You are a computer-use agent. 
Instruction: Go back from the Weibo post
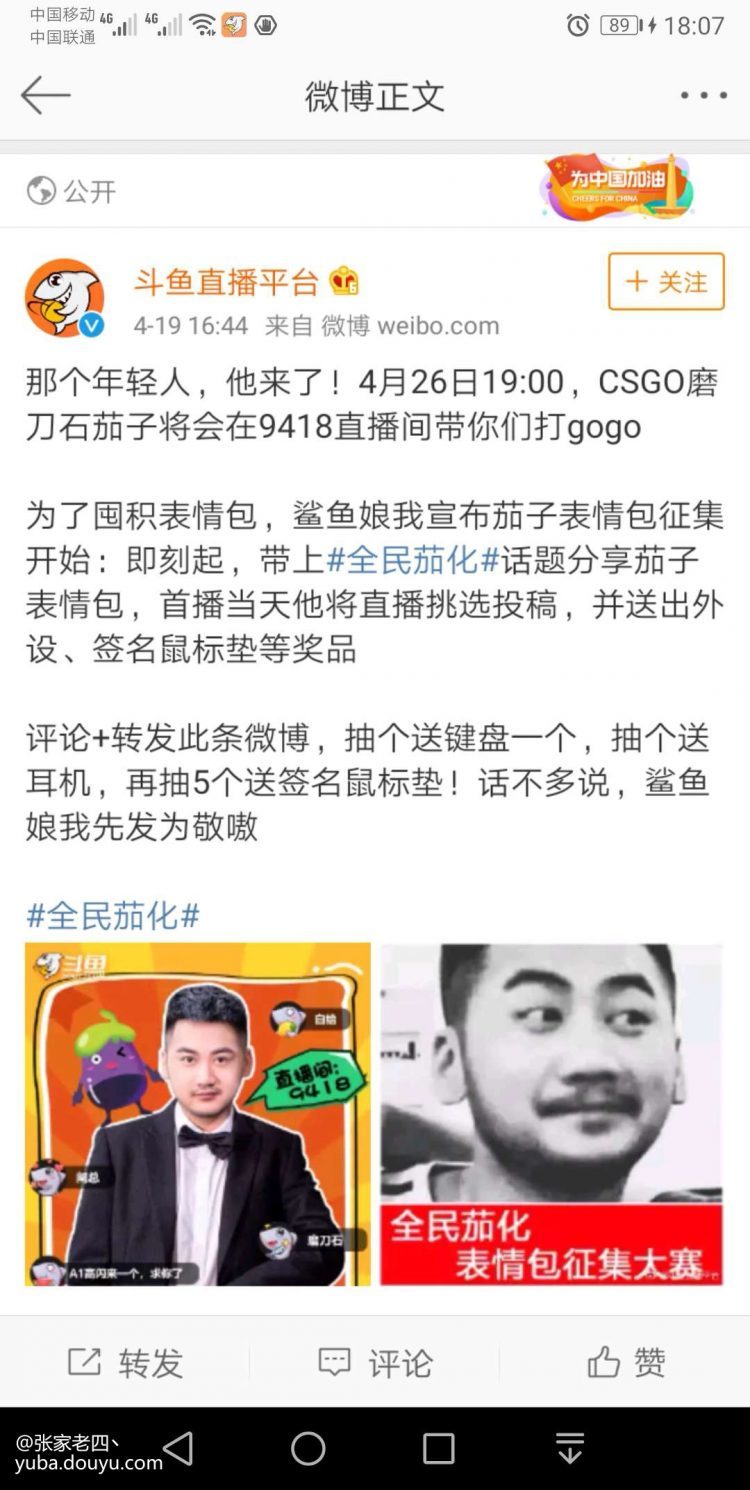45,96
